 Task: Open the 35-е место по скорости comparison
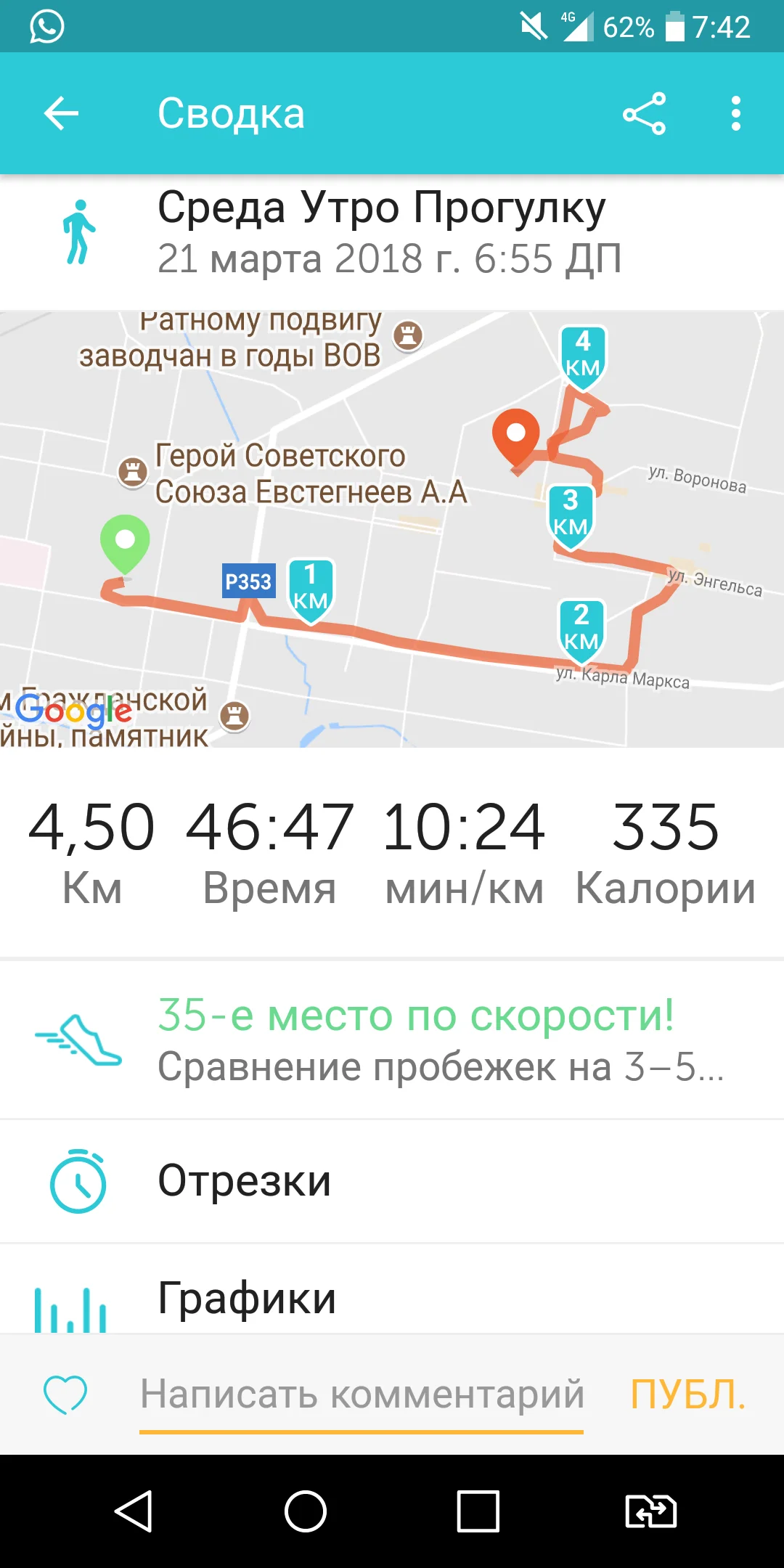click(392, 1040)
